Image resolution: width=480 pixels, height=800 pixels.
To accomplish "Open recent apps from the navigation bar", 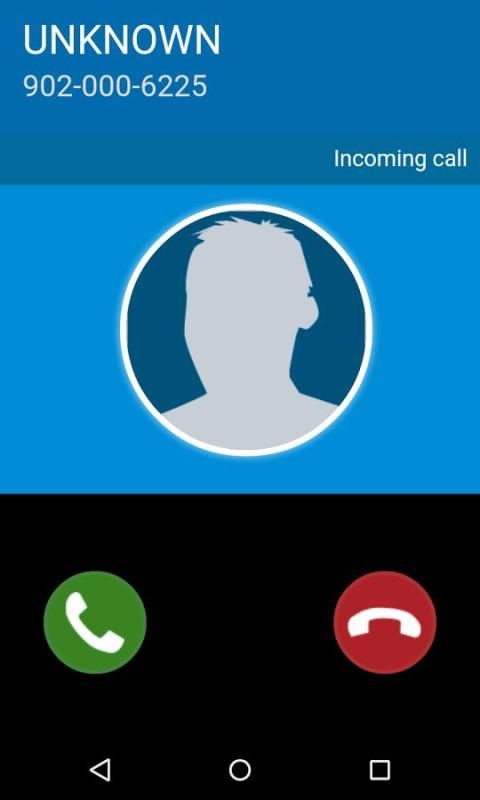I will (380, 770).
